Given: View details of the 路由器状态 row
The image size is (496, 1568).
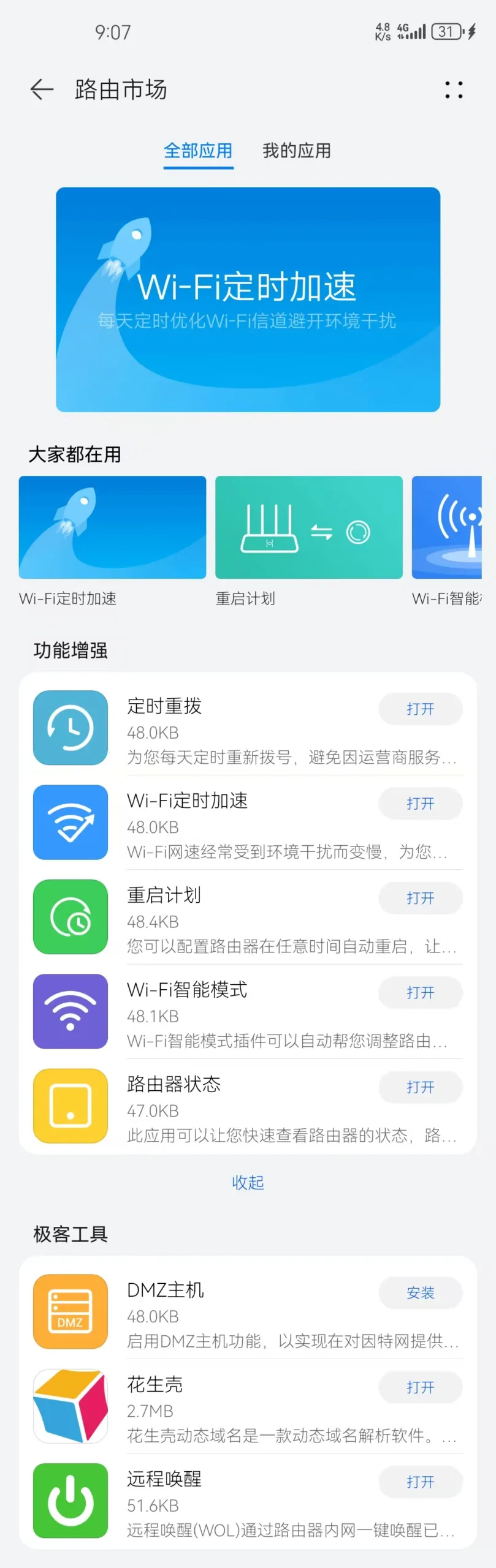Looking at the screenshot, I should coord(245,1110).
